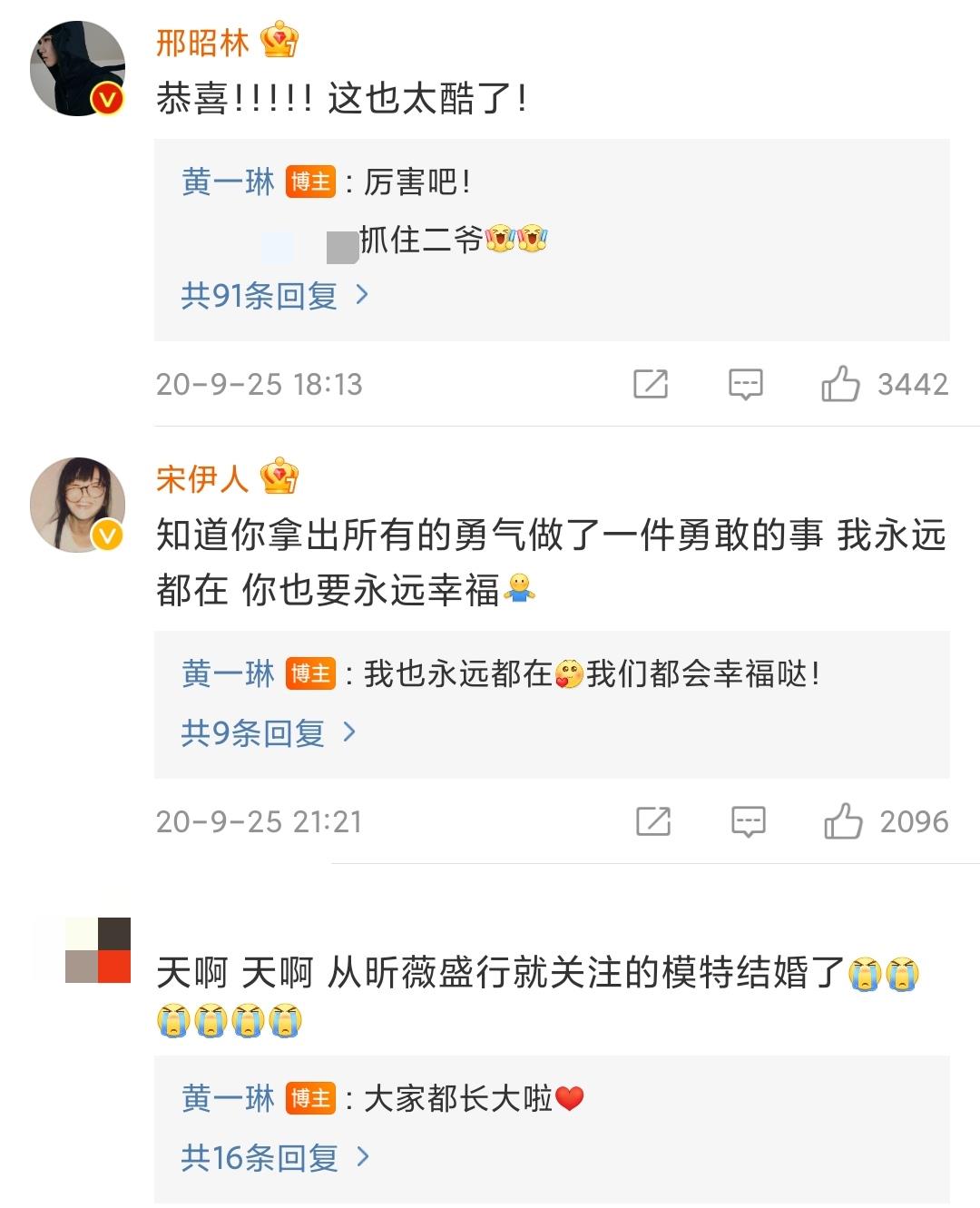Repost 邢昭林's comment

click(650, 384)
